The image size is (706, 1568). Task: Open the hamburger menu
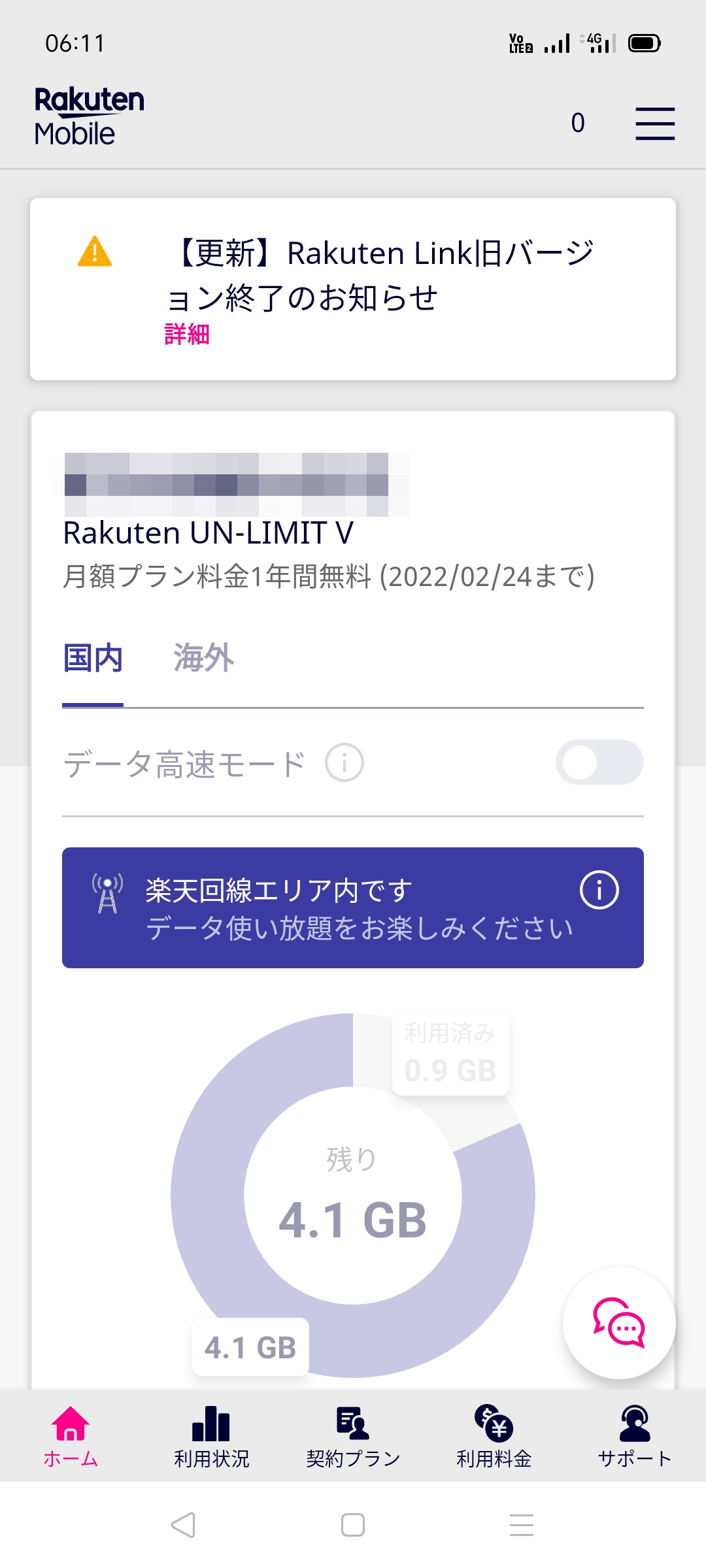(x=655, y=123)
